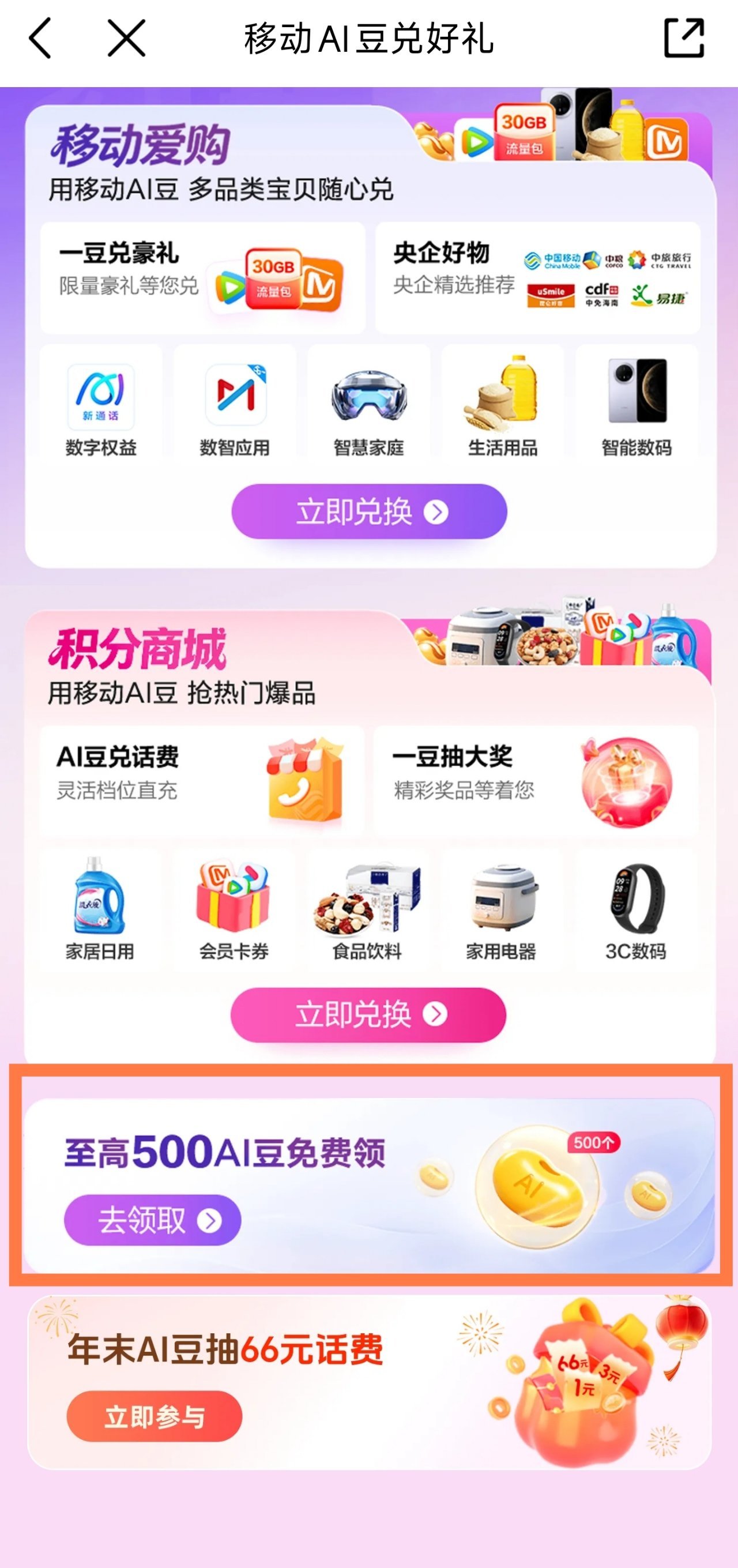Open the 一豆兑豪礼 card
The image size is (738, 1568).
(x=202, y=277)
